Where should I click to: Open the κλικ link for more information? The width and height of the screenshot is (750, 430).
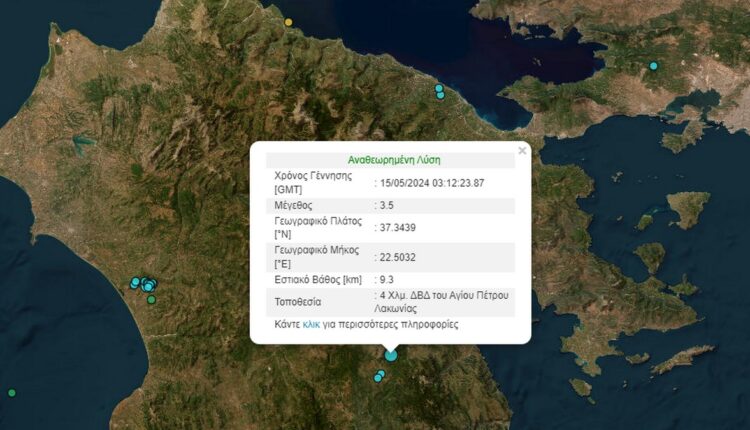311,325
